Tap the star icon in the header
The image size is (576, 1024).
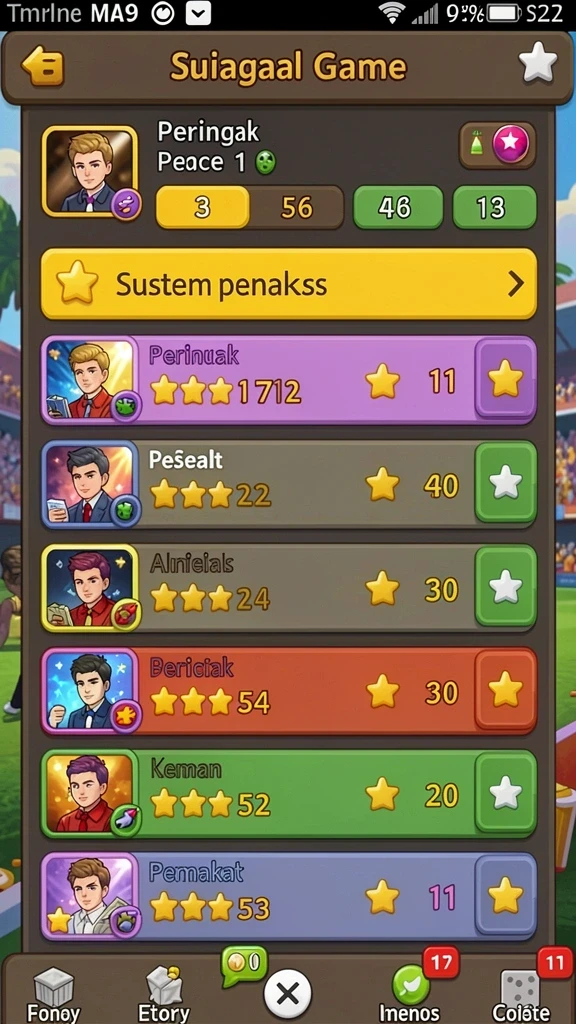pyautogui.click(x=537, y=63)
